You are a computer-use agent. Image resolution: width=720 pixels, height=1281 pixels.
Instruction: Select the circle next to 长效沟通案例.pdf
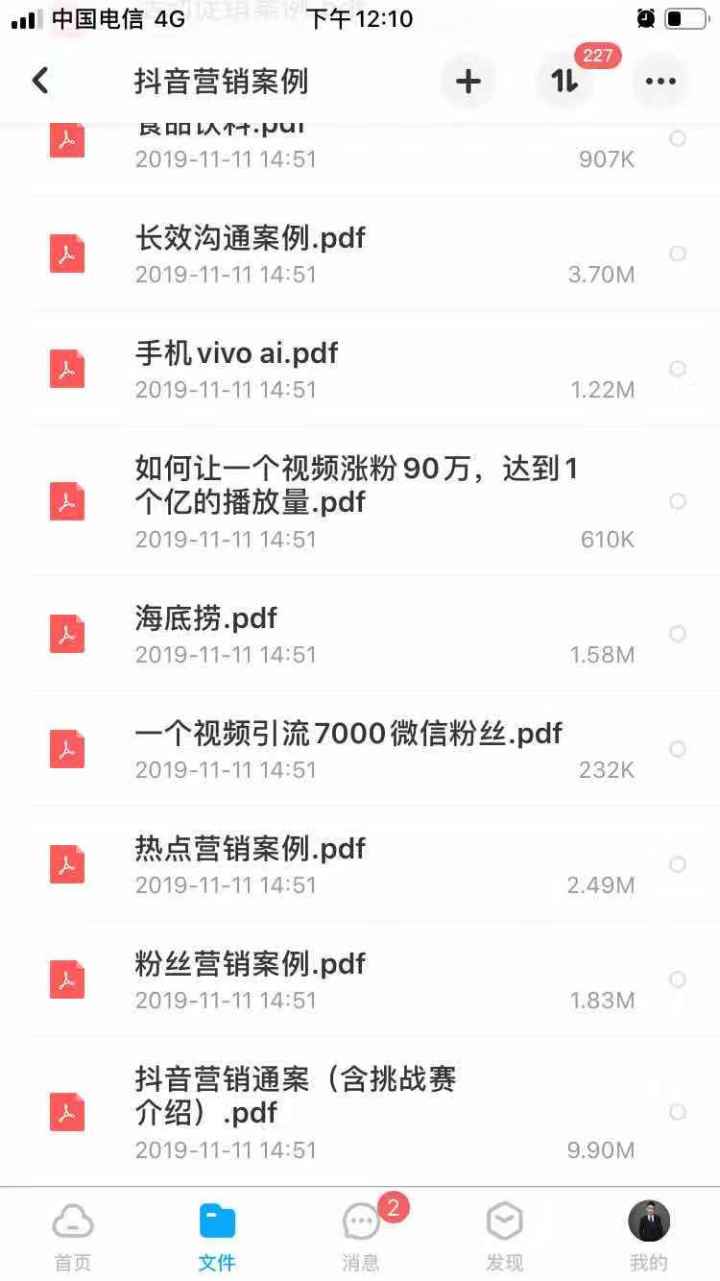pyautogui.click(x=678, y=253)
